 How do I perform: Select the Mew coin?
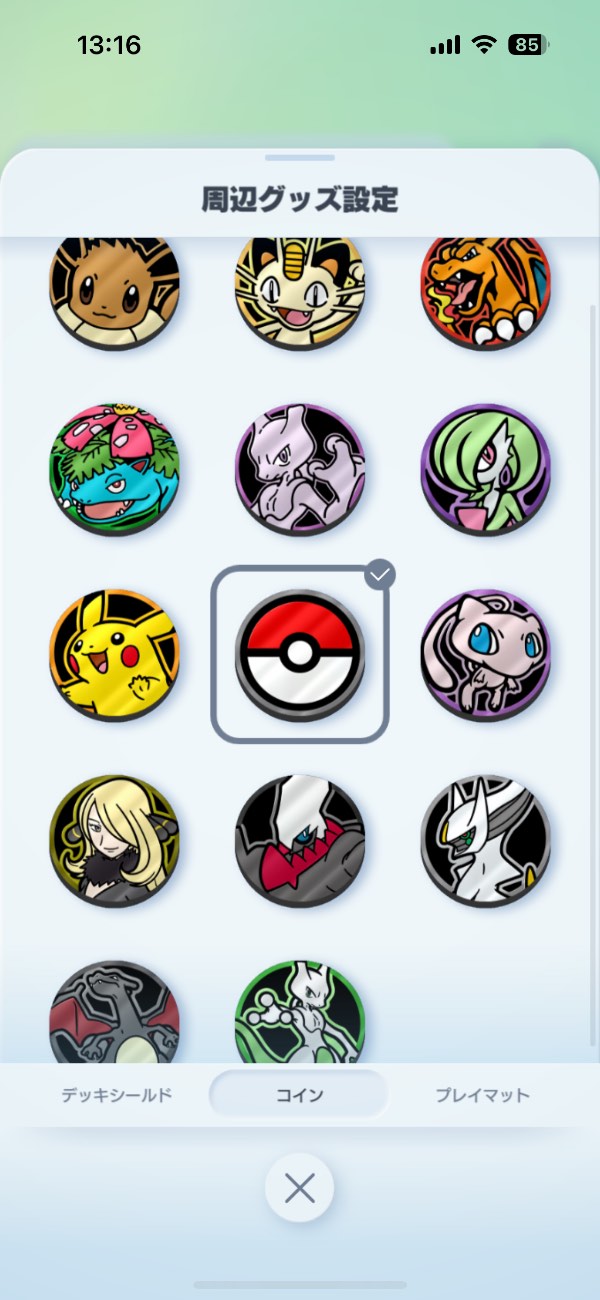pos(485,655)
